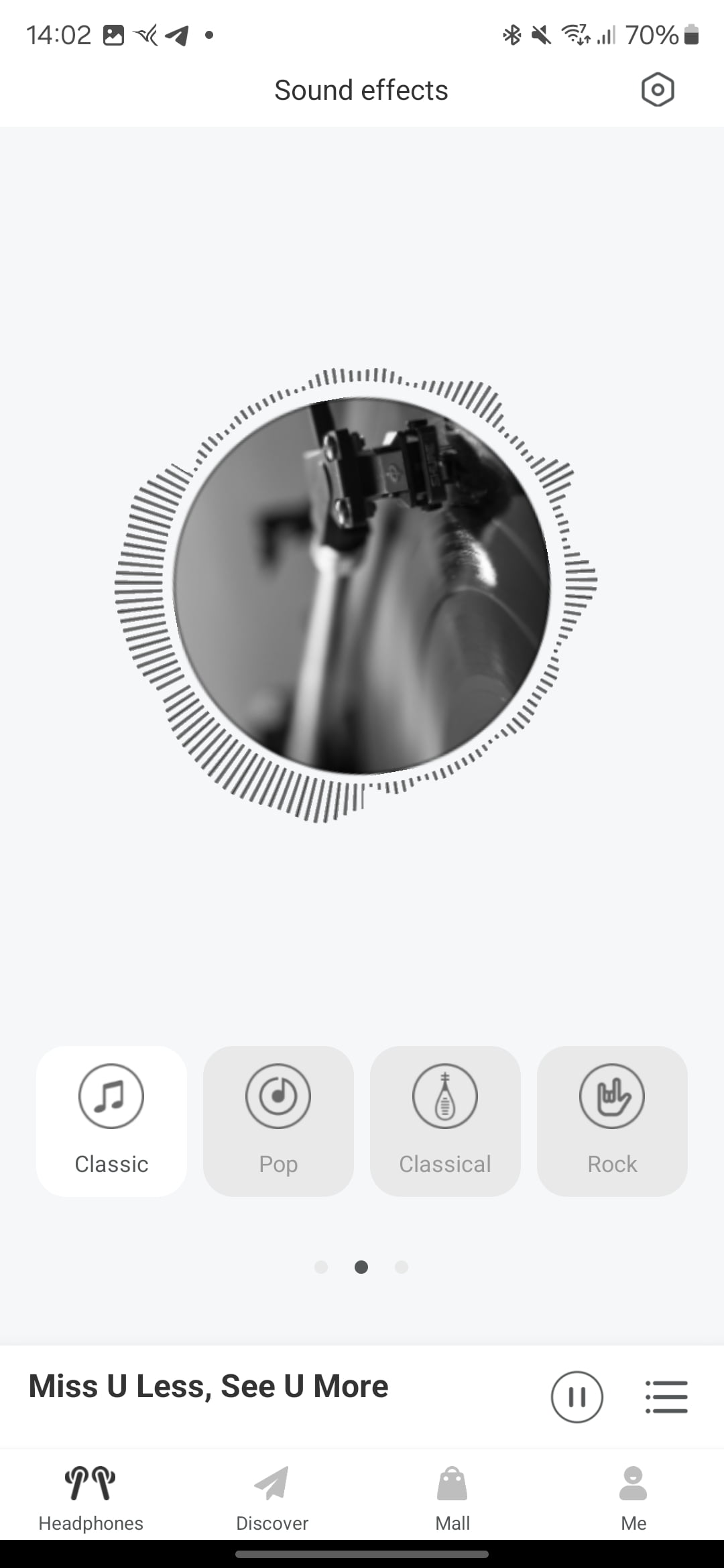Open the Miss U Less, See U More track
Image resolution: width=724 pixels, height=1568 pixels.
(x=208, y=1386)
